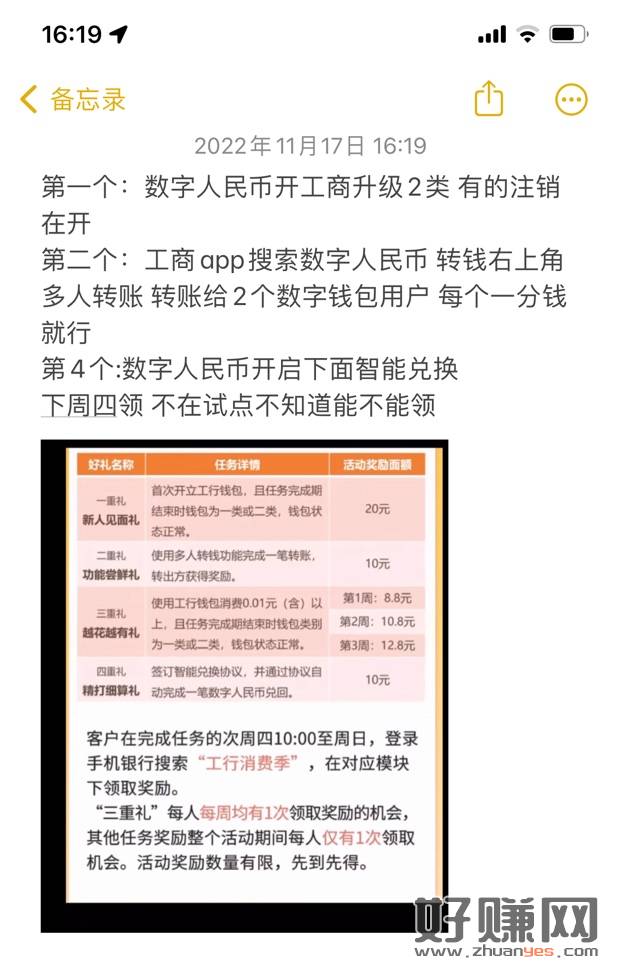Screen dimensions: 621x975
Task: Open the more options menu
Action: point(571,99)
